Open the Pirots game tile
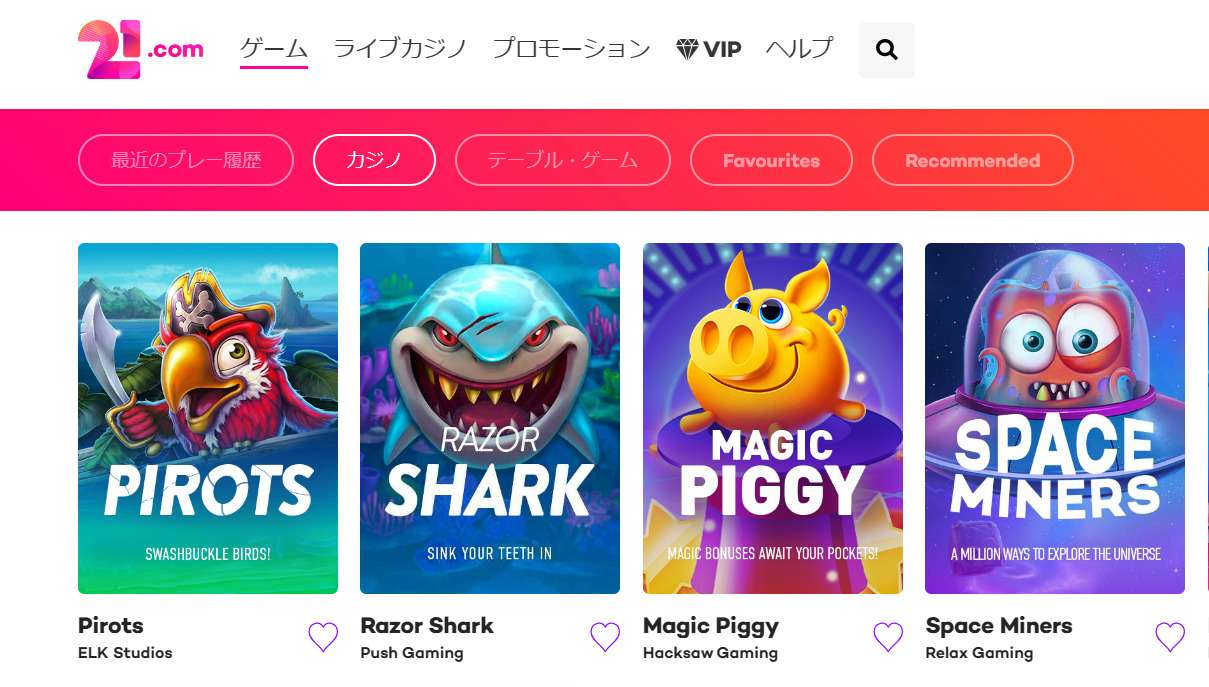1209x687 pixels. pos(208,418)
